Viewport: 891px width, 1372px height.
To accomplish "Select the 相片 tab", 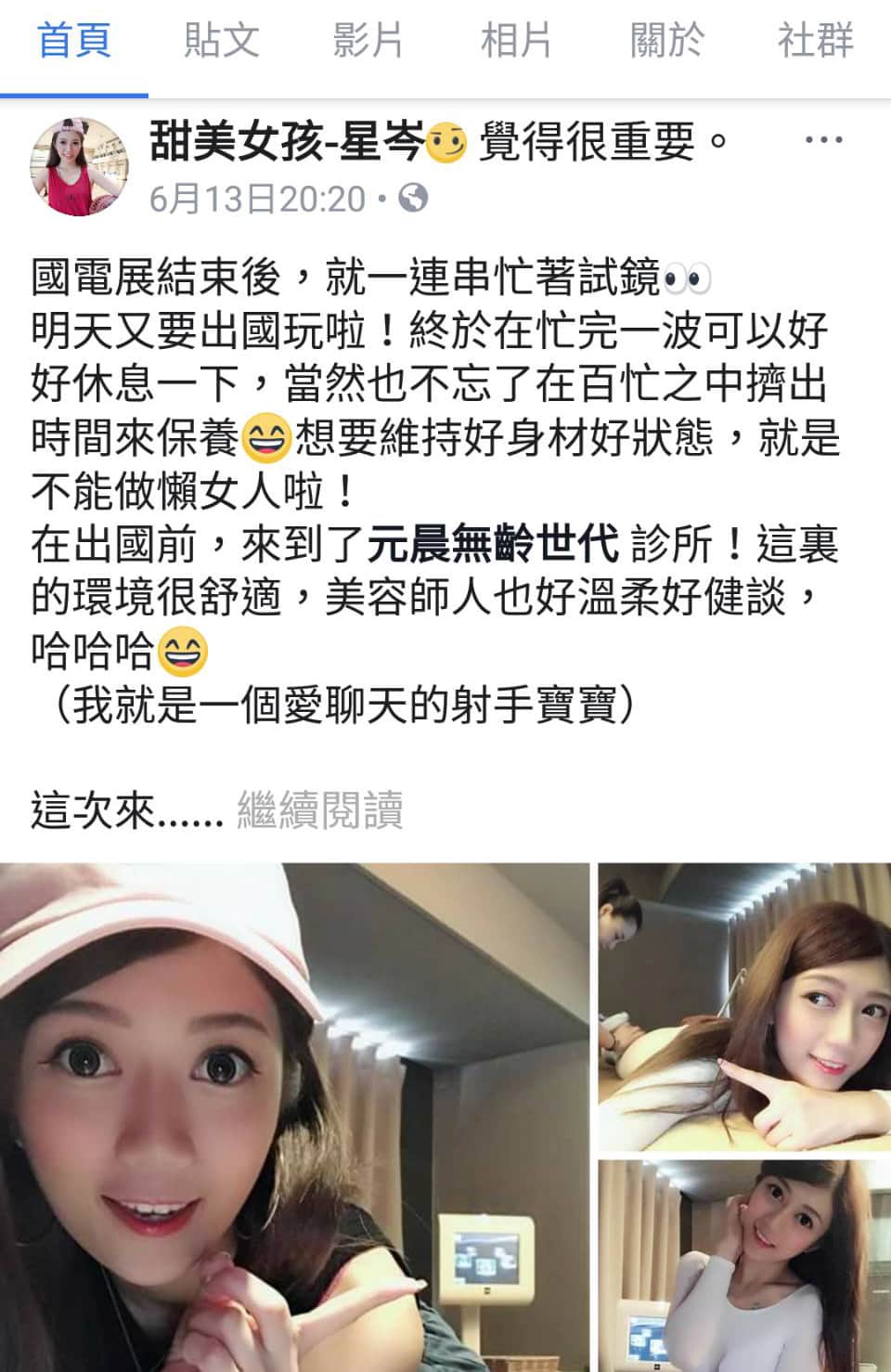I will pos(516,41).
